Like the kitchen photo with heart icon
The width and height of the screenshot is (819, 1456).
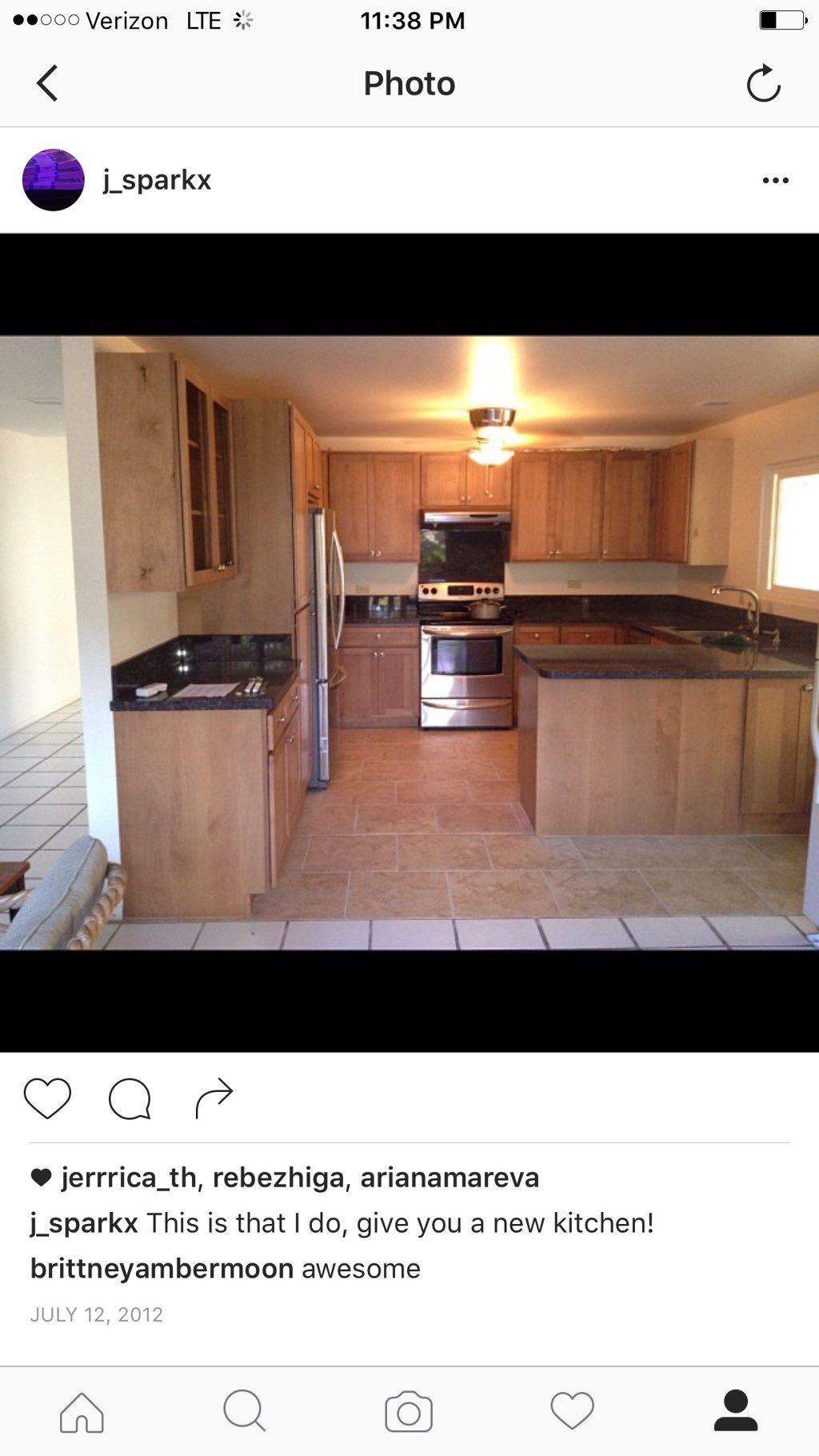coord(47,1098)
